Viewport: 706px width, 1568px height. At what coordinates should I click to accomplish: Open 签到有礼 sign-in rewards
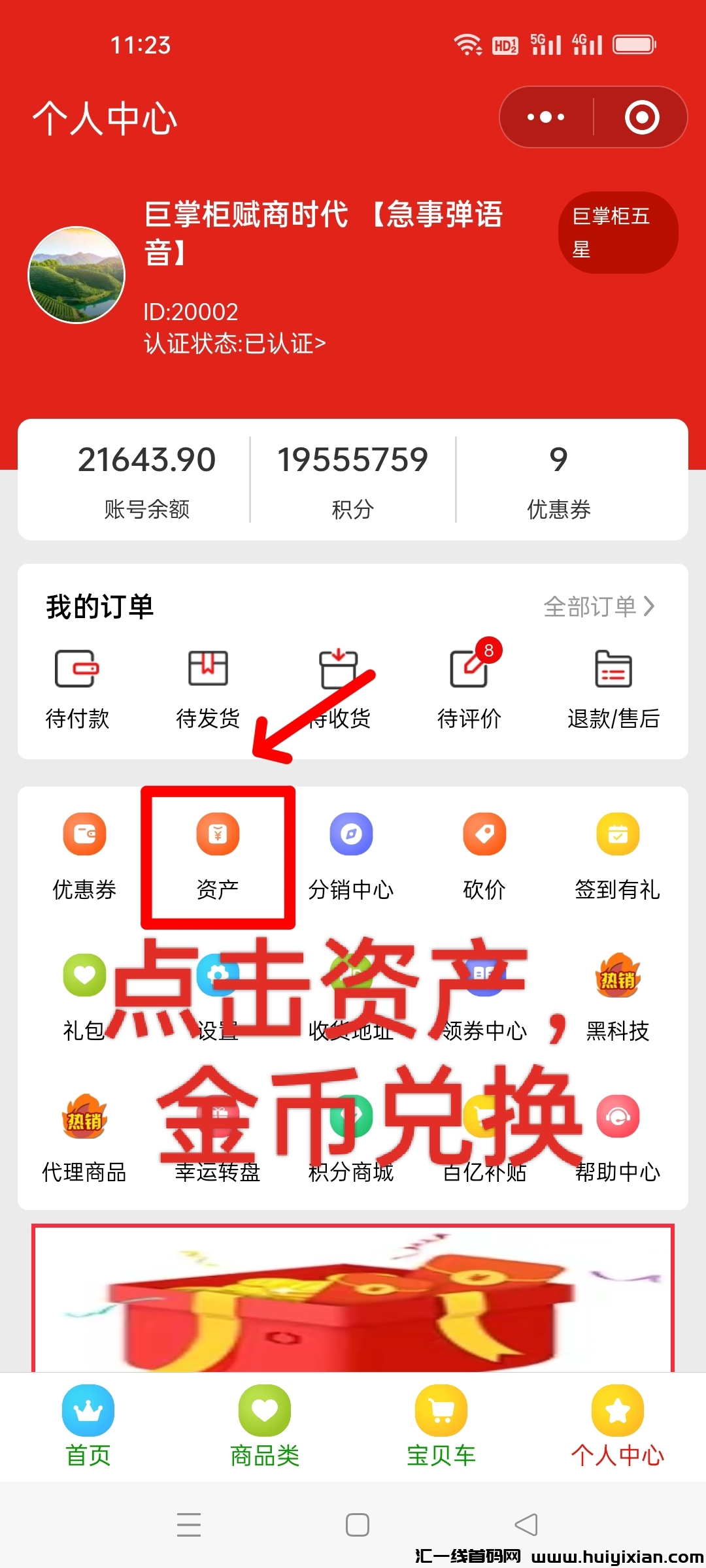coord(618,834)
